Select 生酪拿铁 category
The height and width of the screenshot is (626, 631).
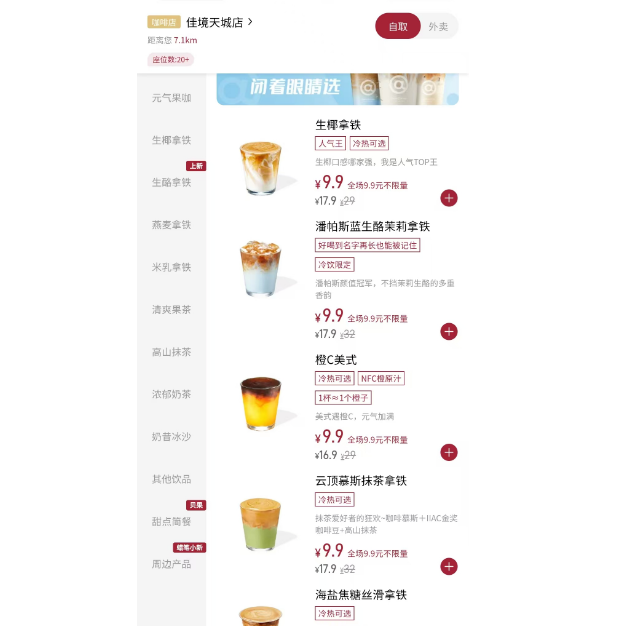[x=171, y=182]
